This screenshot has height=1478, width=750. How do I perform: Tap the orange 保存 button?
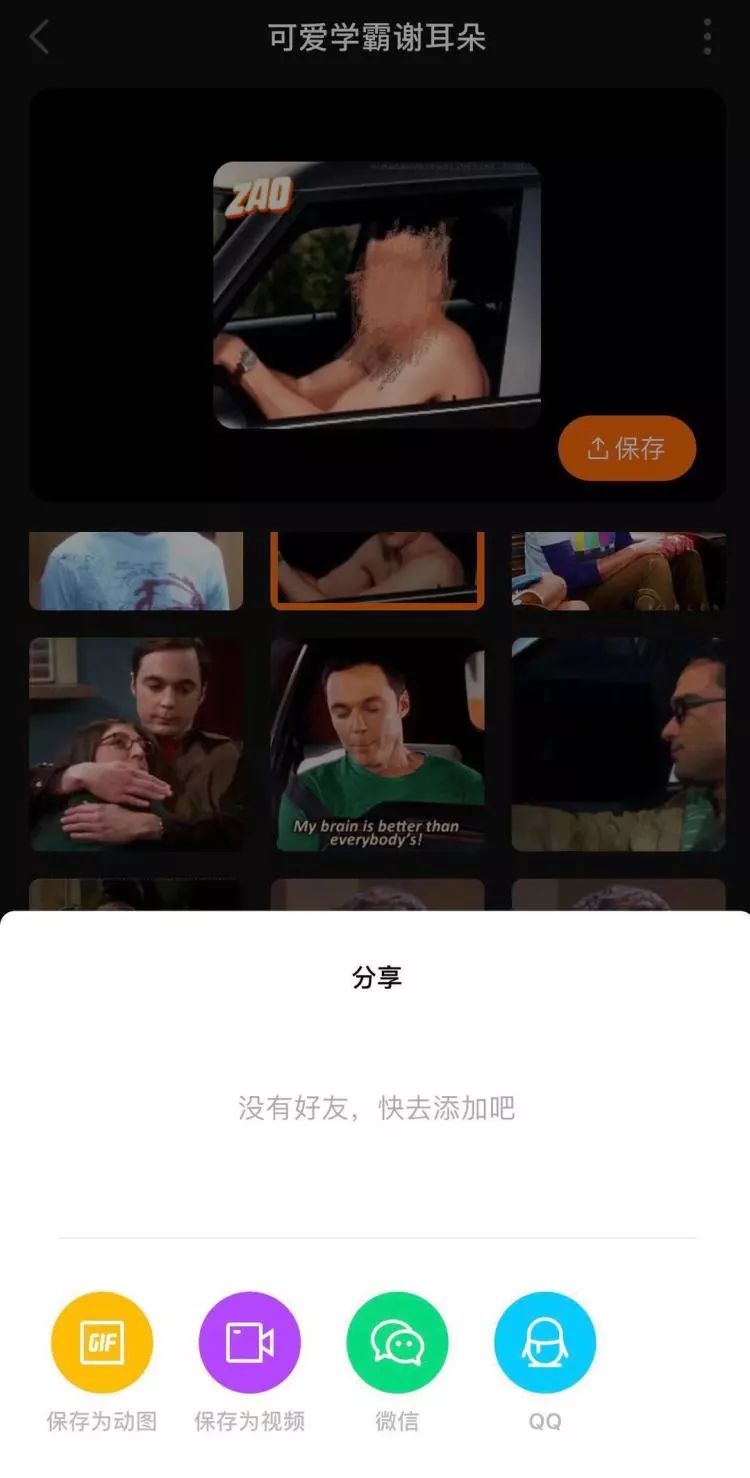point(627,448)
